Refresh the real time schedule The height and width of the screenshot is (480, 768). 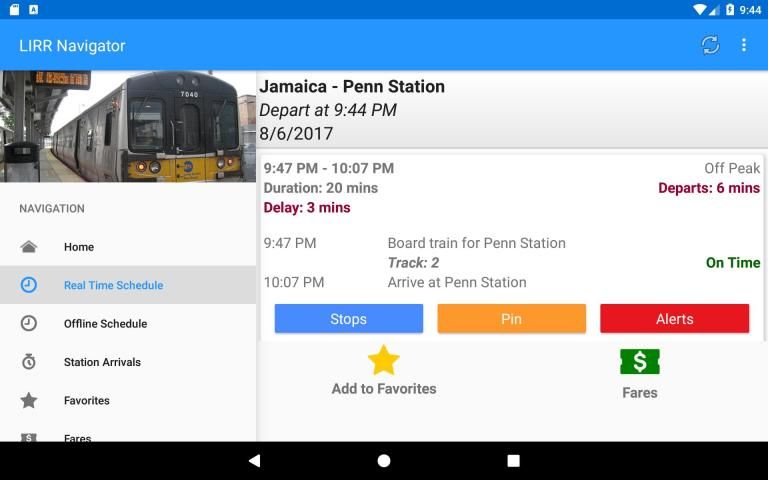click(x=710, y=45)
